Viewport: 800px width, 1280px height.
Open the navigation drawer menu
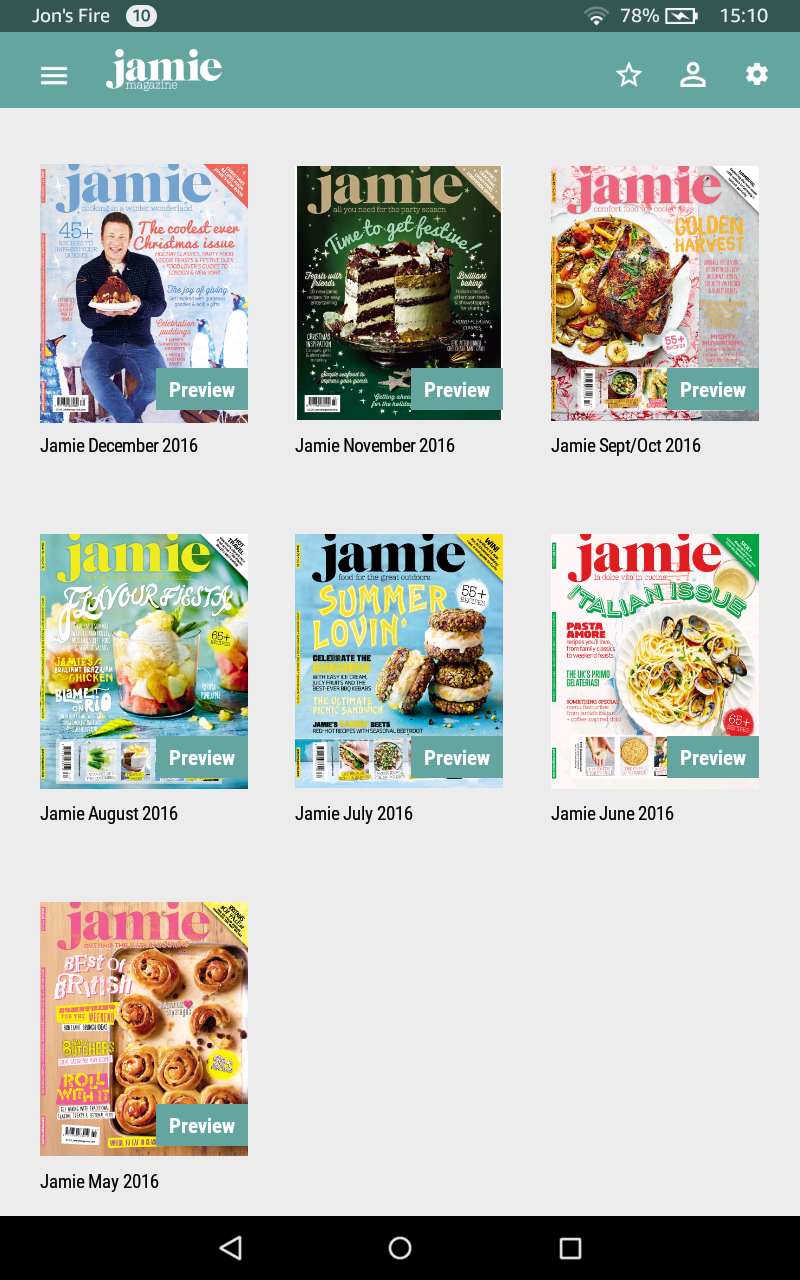(x=53, y=74)
